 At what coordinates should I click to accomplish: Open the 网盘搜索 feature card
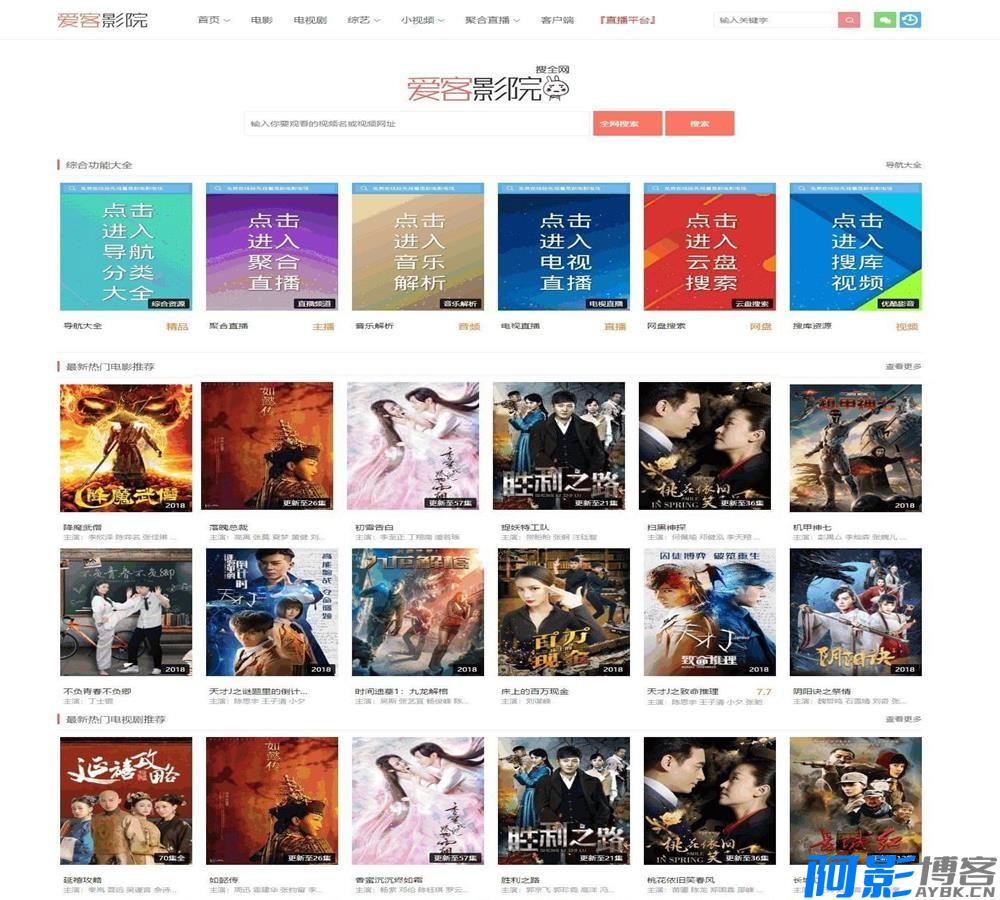[710, 247]
